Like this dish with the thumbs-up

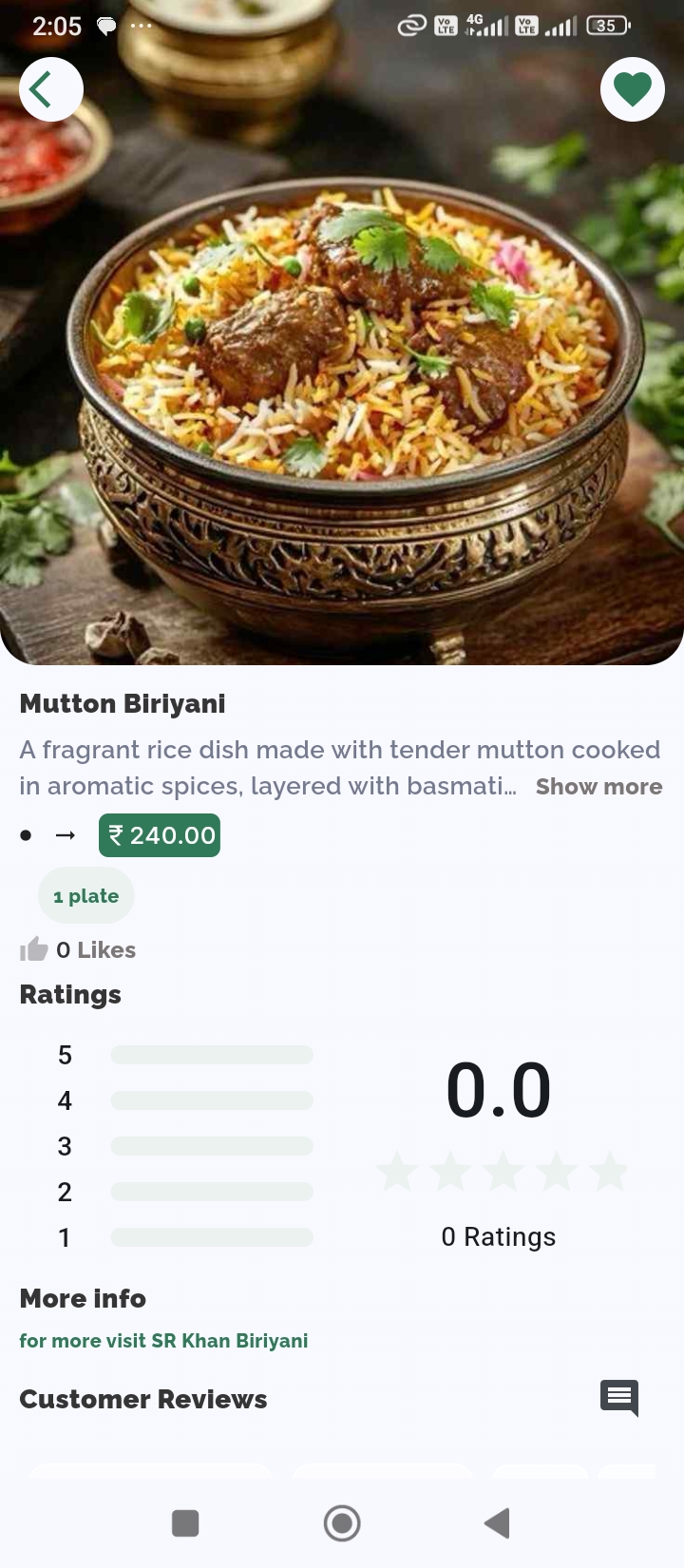click(34, 949)
